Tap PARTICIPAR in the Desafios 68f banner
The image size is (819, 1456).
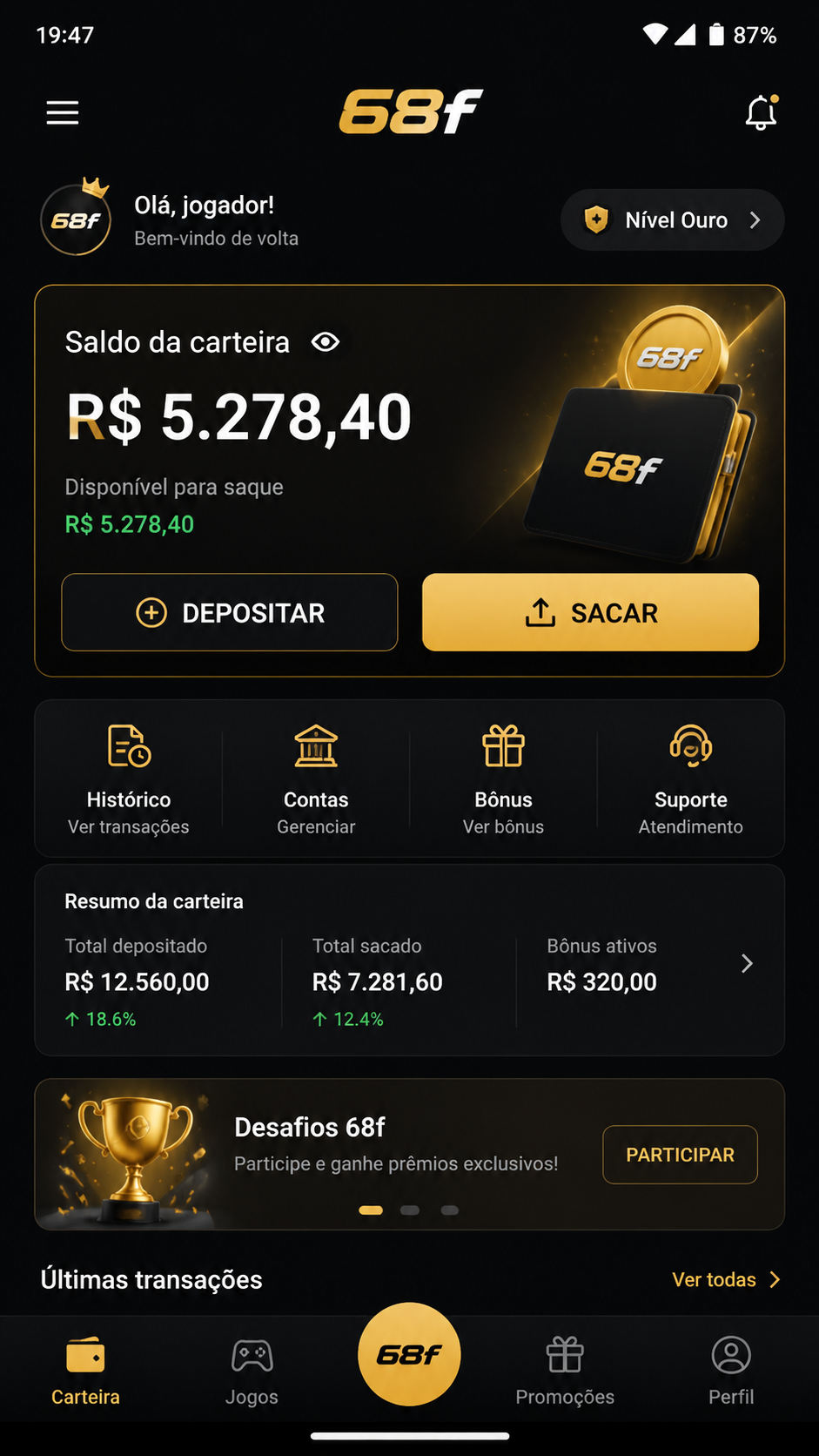(681, 1155)
